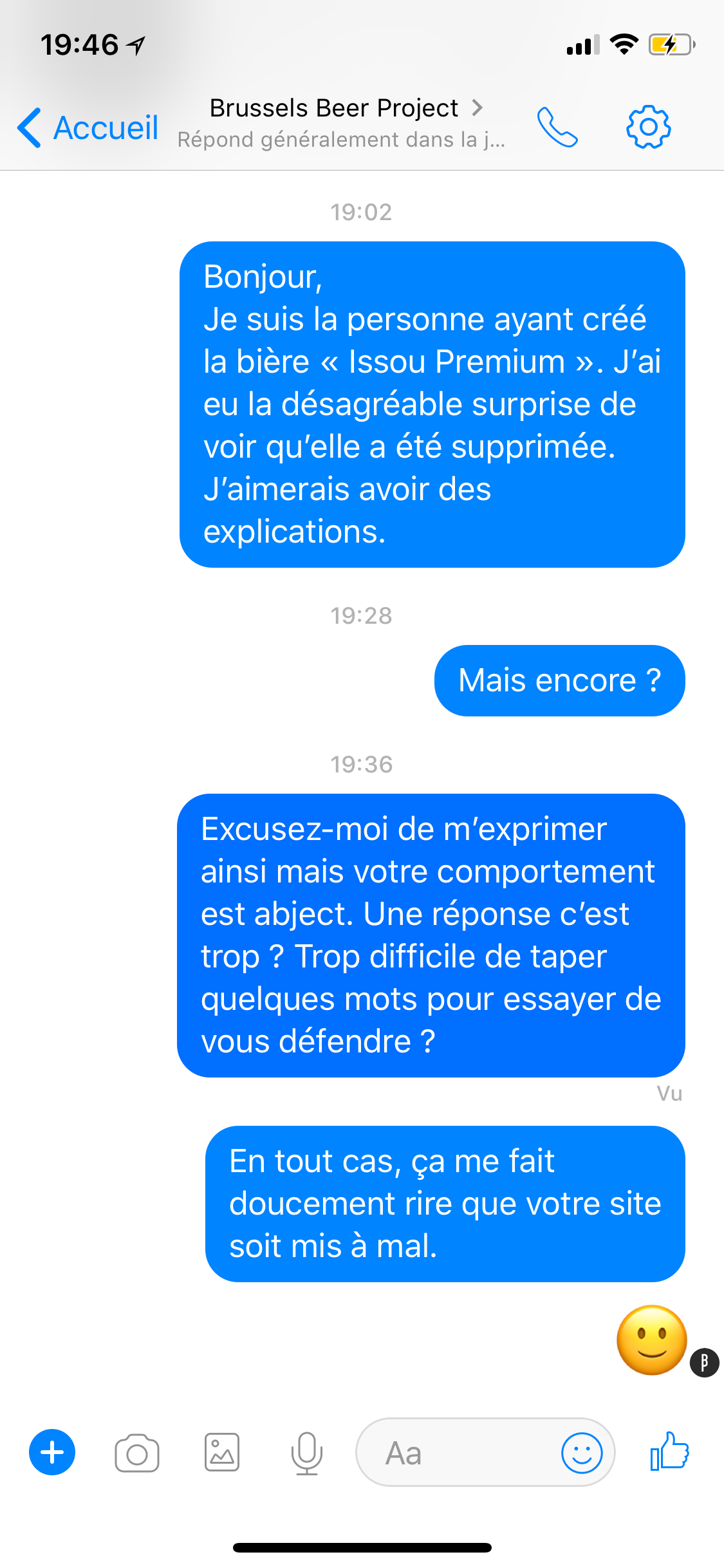Image resolution: width=724 pixels, height=1568 pixels.
Task: Send a thumbs-up like
Action: (669, 1451)
